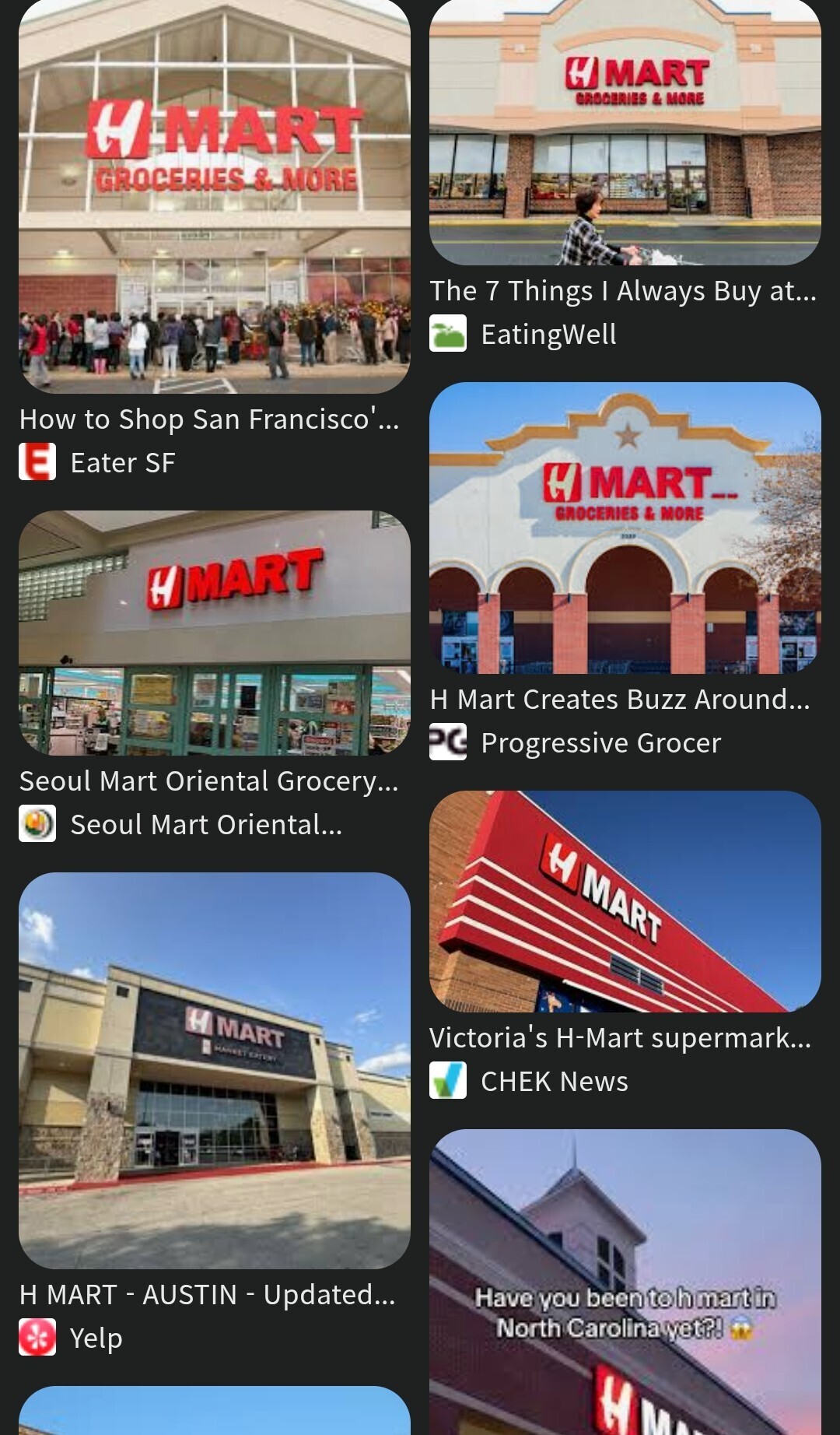View the Seoul Mart Oriental Grocery image
This screenshot has height=1435, width=840.
[214, 633]
